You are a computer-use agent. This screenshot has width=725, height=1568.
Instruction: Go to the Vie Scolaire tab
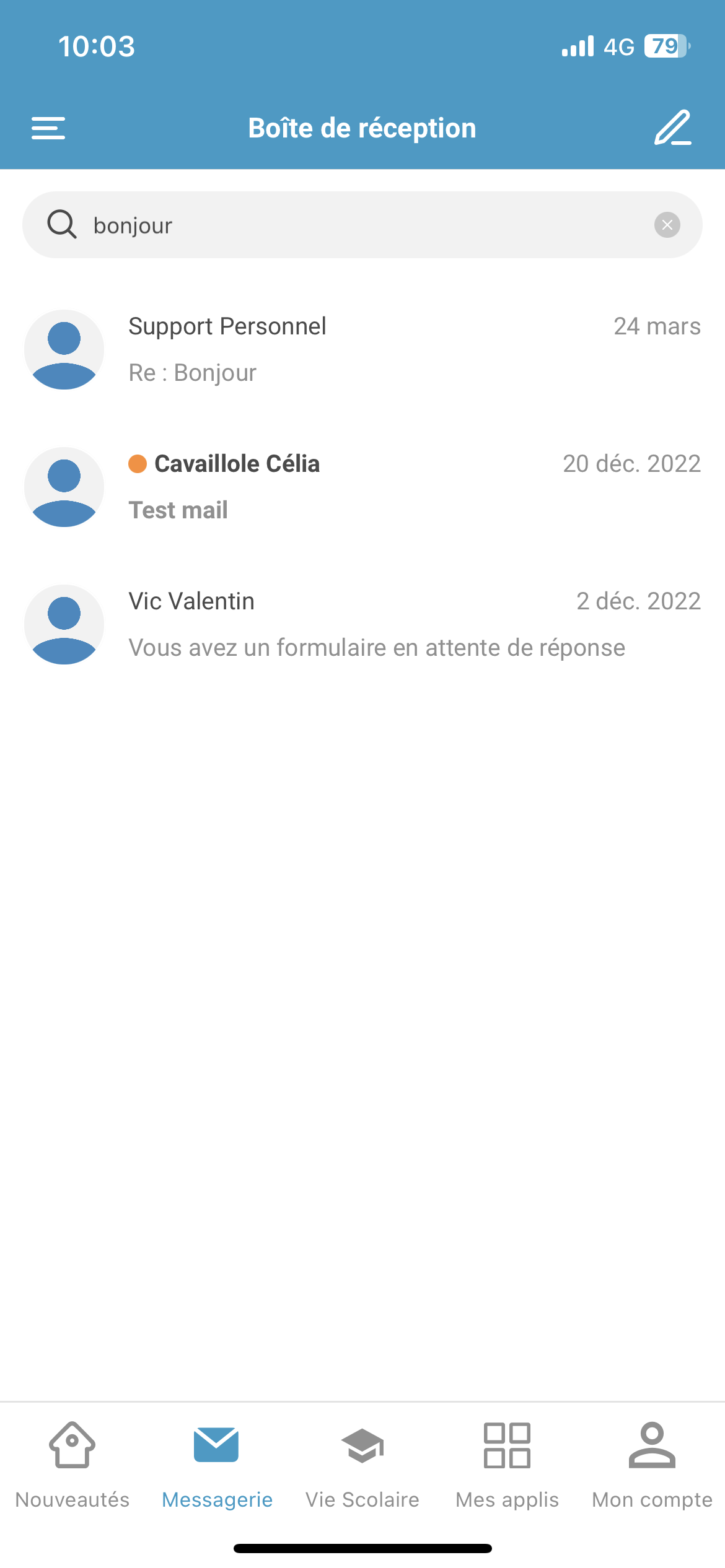(362, 1465)
